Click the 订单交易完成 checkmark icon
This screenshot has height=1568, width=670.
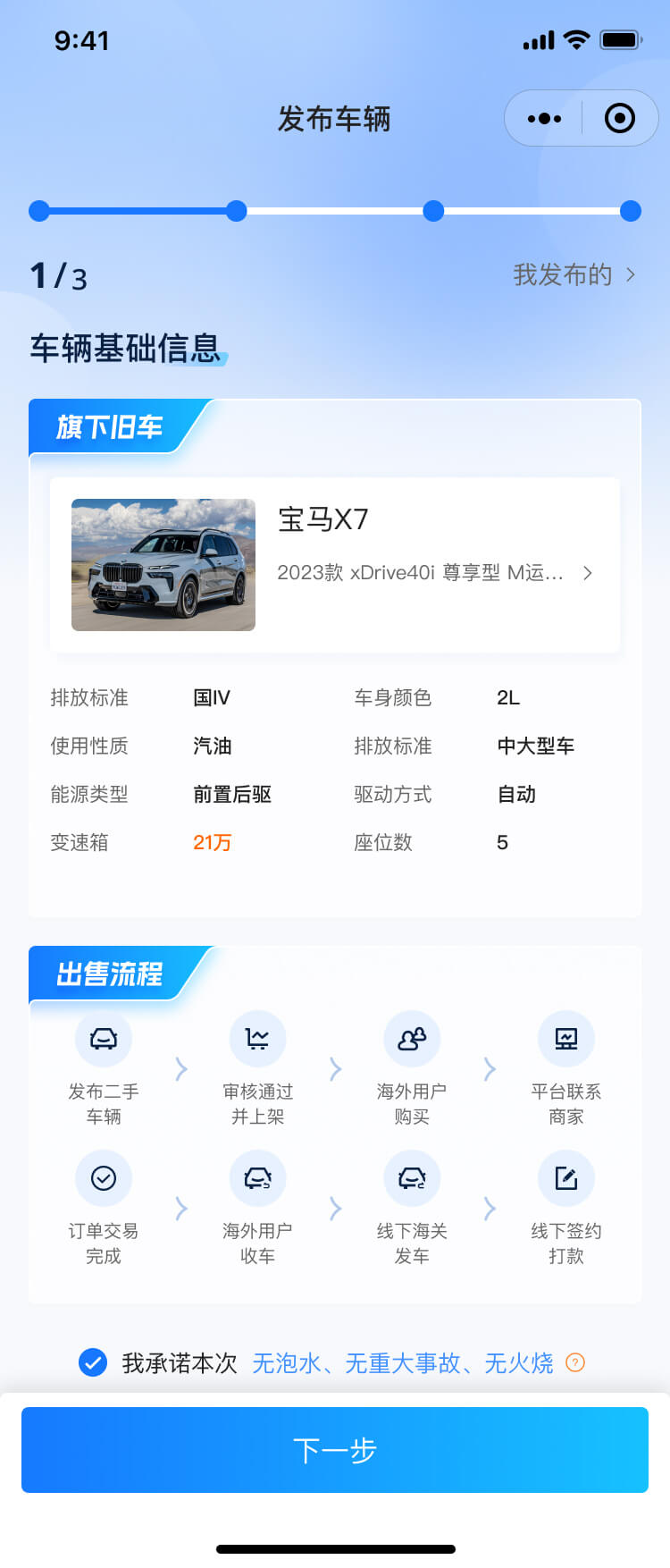(104, 1178)
